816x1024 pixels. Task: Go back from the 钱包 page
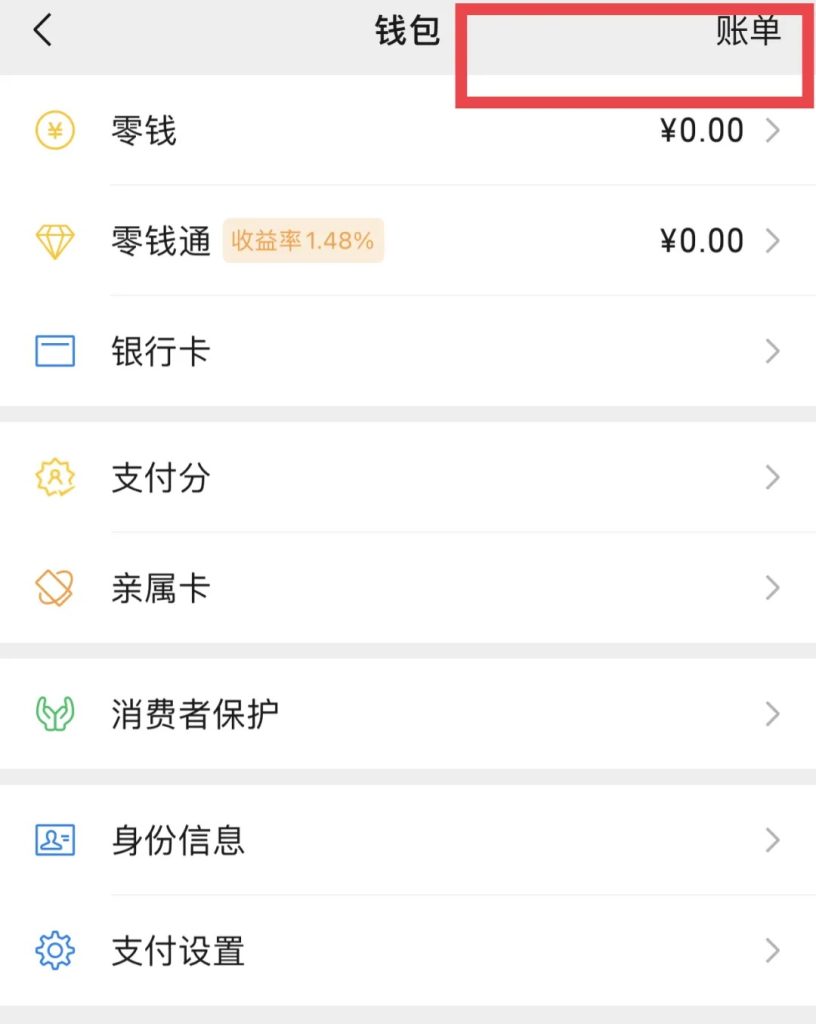pyautogui.click(x=42, y=31)
